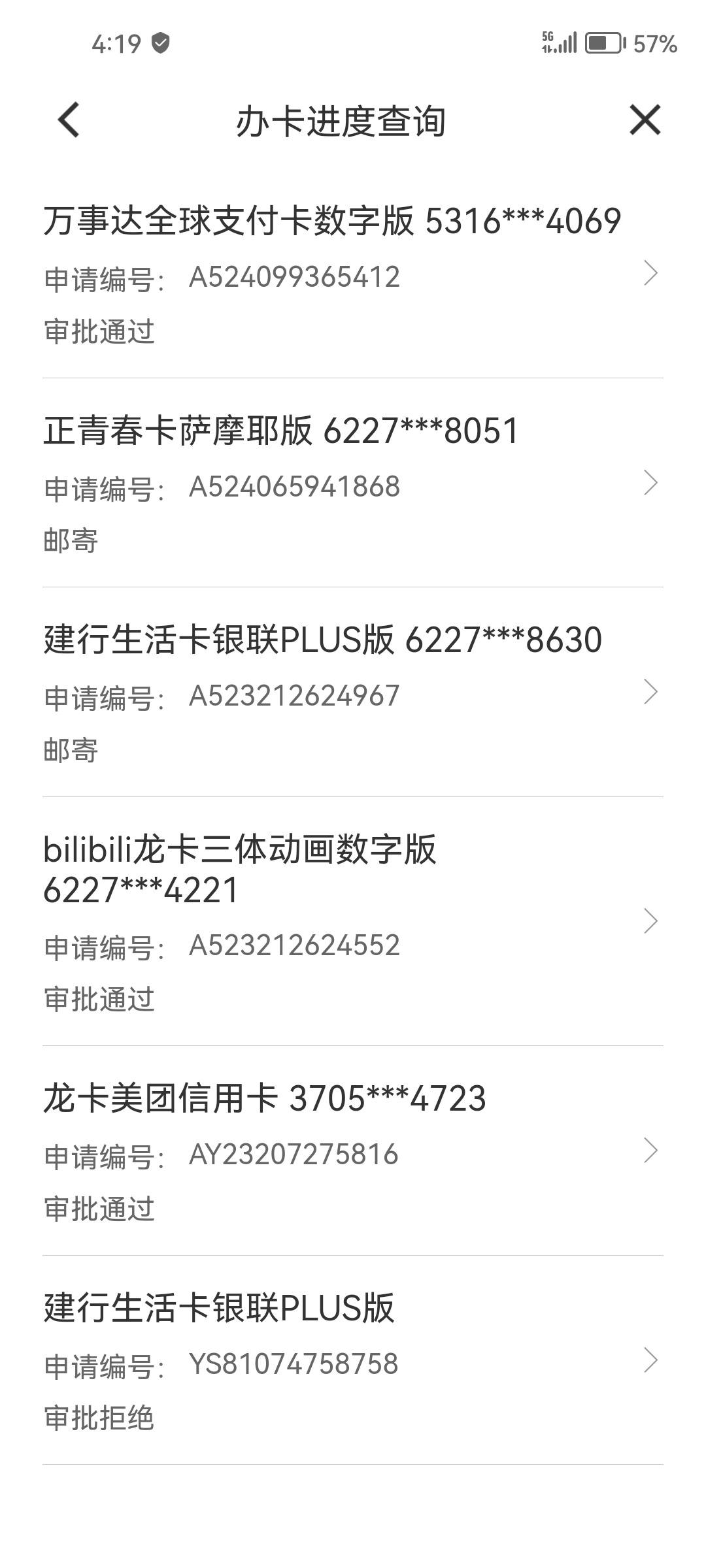
Task: Open bilibili龙卡三体动画数字版 application details
Action: pyautogui.click(x=353, y=921)
